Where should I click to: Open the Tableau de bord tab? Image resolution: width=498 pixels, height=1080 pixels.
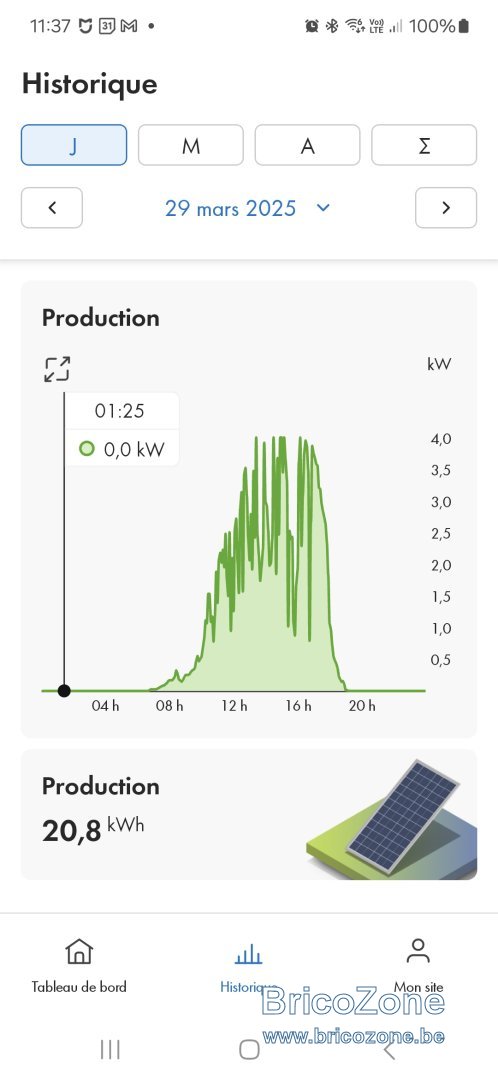pos(79,966)
